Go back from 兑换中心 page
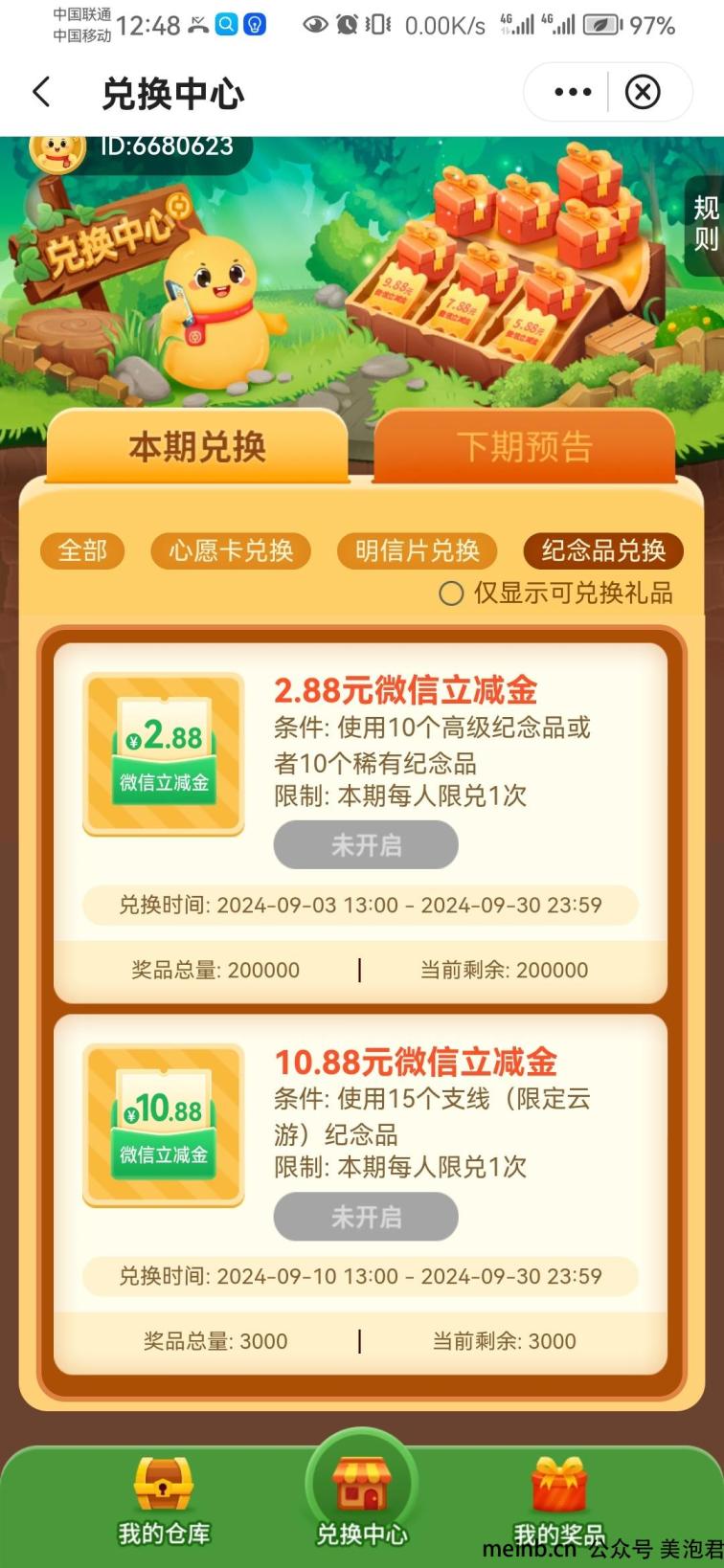The height and width of the screenshot is (1568, 724). tap(40, 93)
